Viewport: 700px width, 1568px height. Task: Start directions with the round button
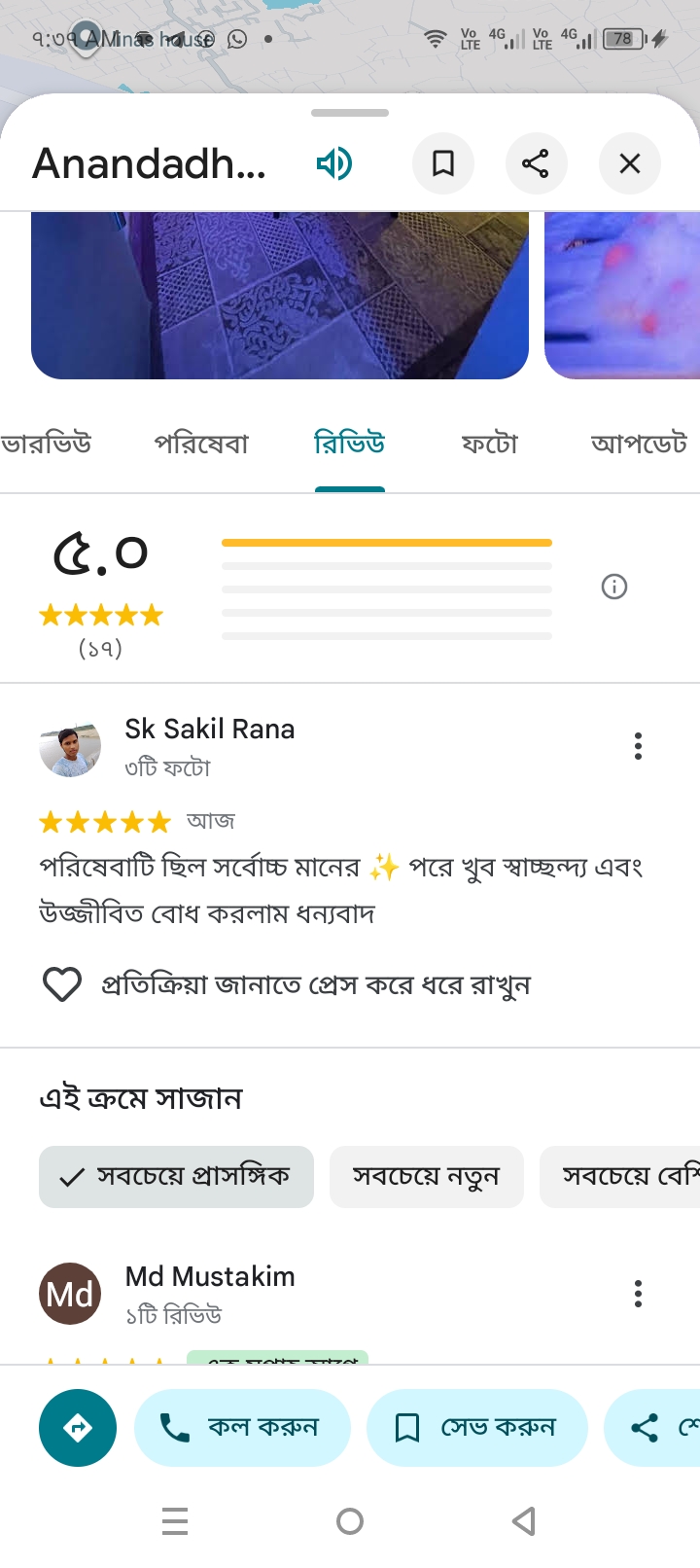(78, 1428)
